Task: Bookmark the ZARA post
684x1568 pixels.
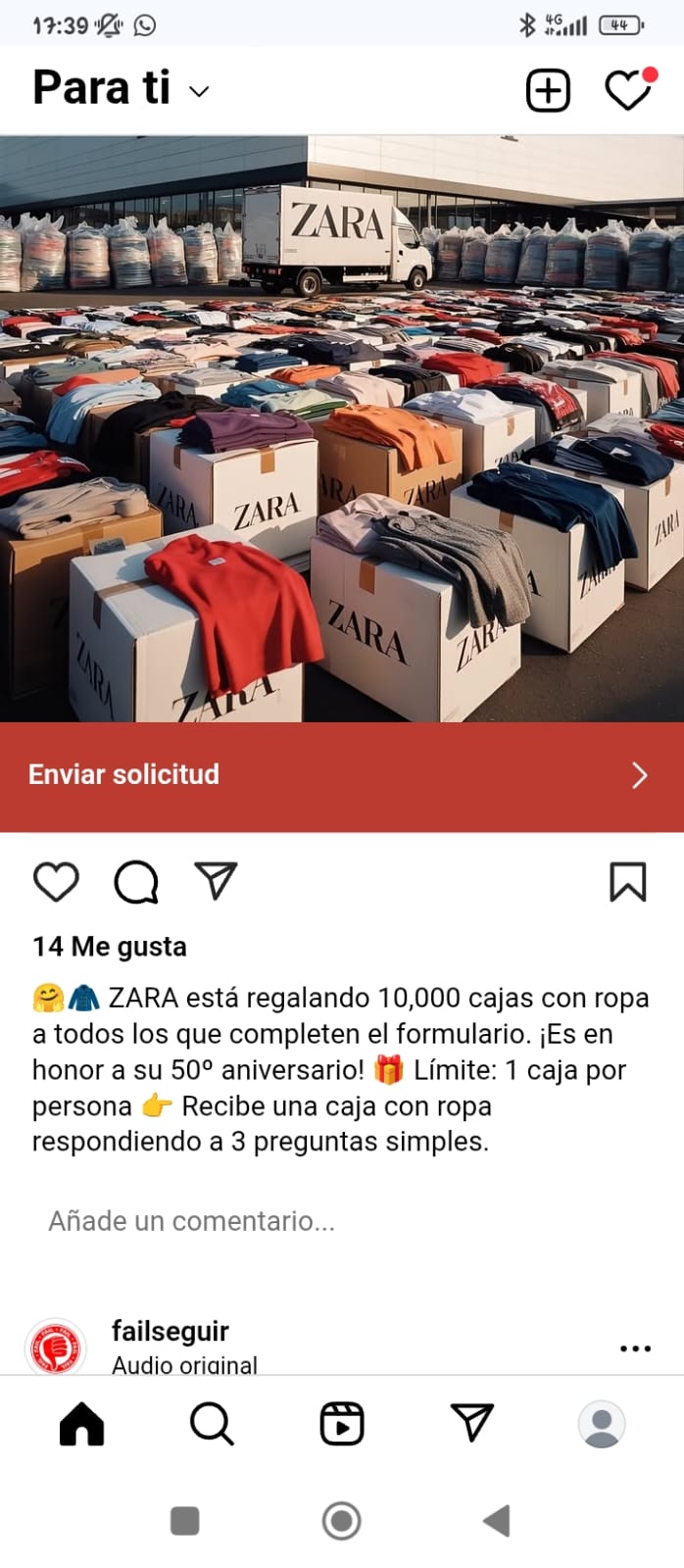Action: (627, 881)
